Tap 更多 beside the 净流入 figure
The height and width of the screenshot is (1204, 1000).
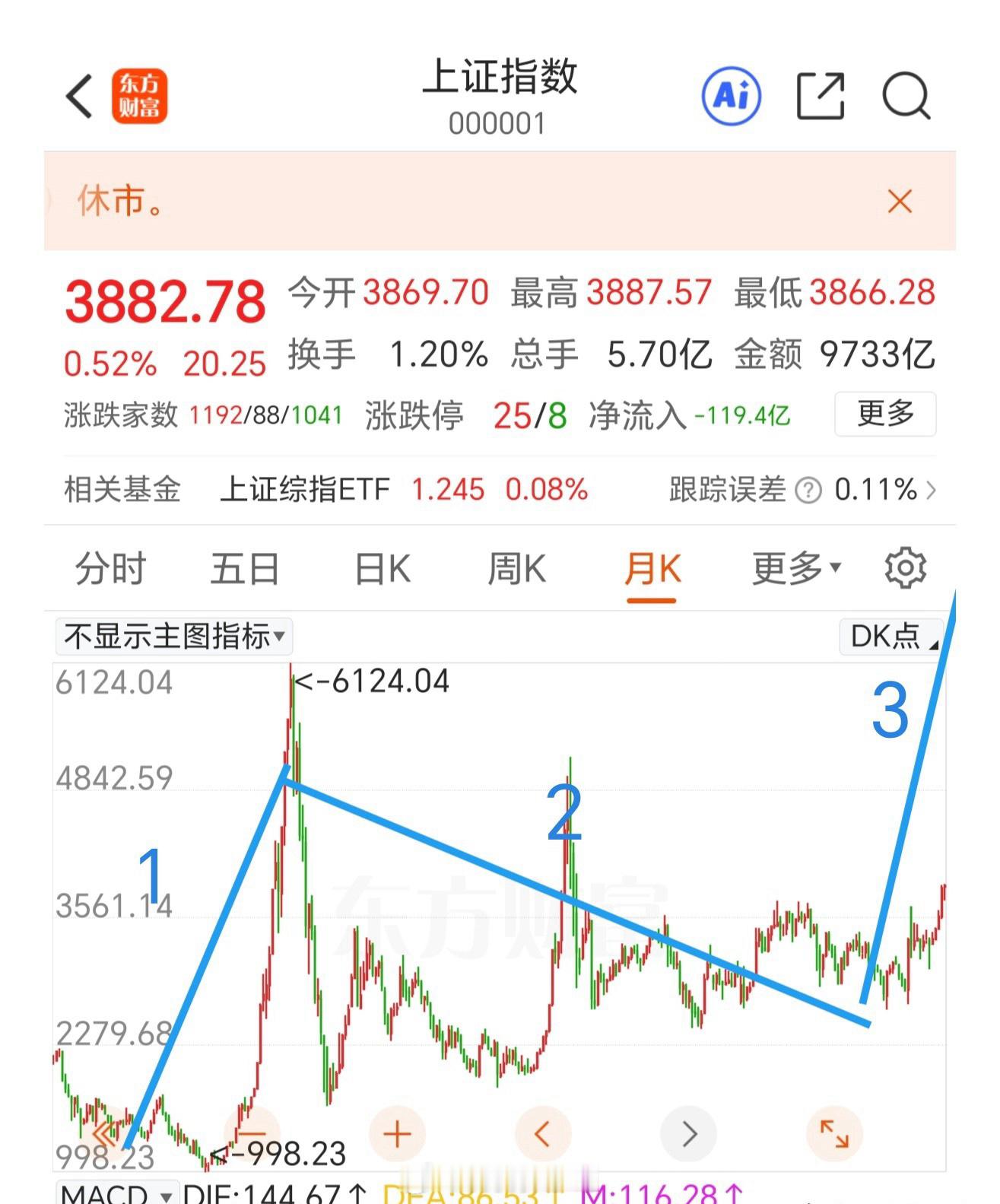click(884, 415)
